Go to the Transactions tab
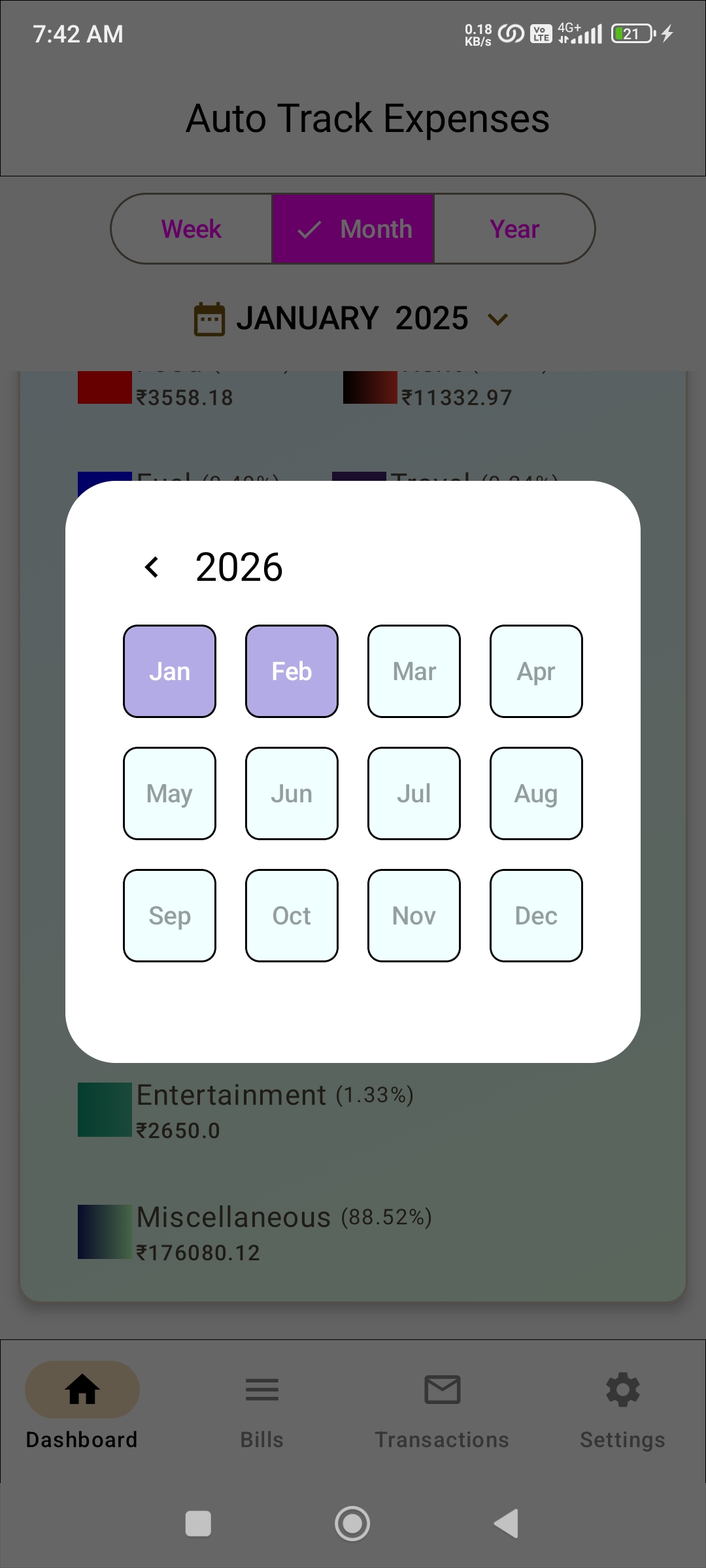The image size is (706, 1568). click(442, 1405)
